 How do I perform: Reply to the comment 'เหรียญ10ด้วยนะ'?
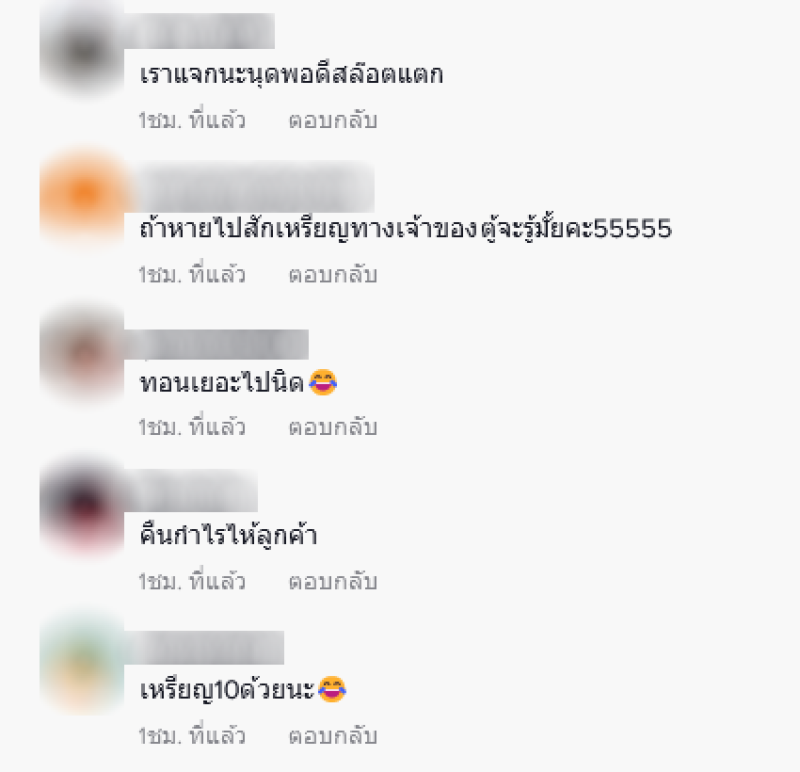coord(332,736)
